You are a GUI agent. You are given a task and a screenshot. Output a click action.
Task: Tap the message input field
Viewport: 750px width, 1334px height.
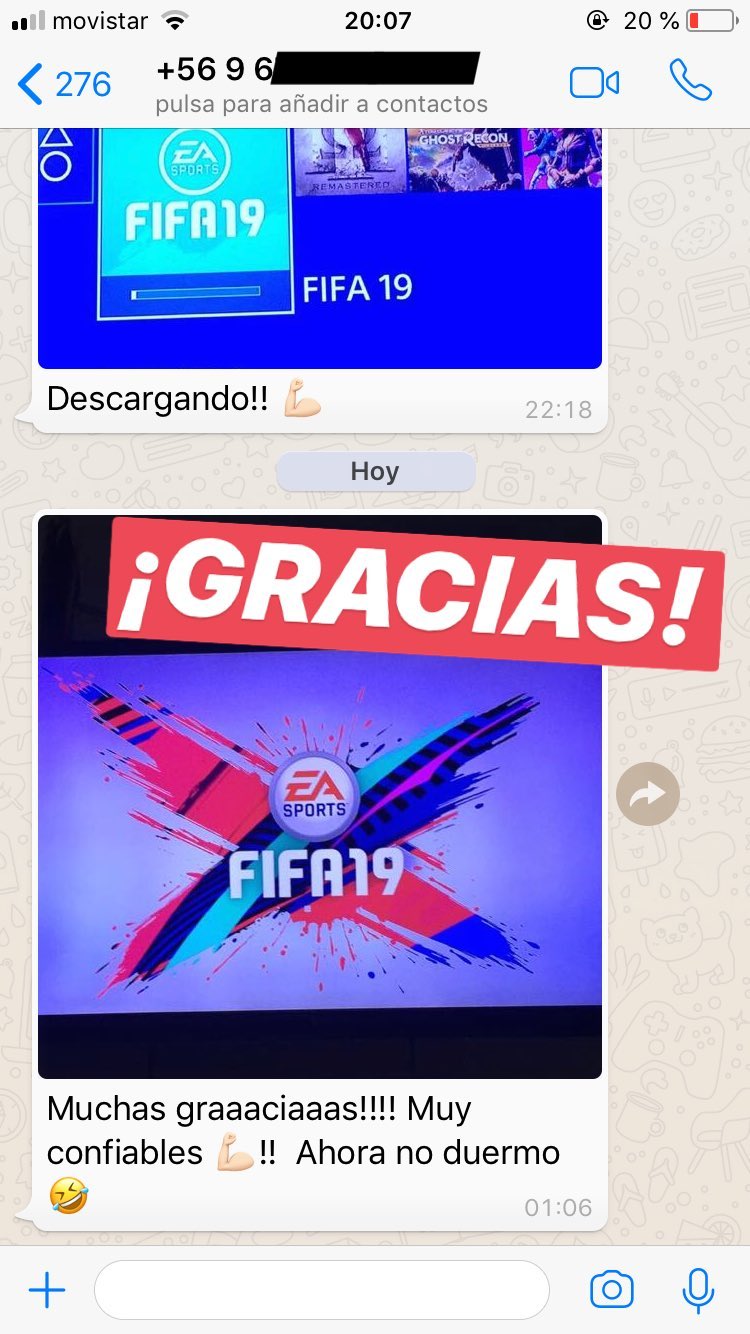[321, 1290]
